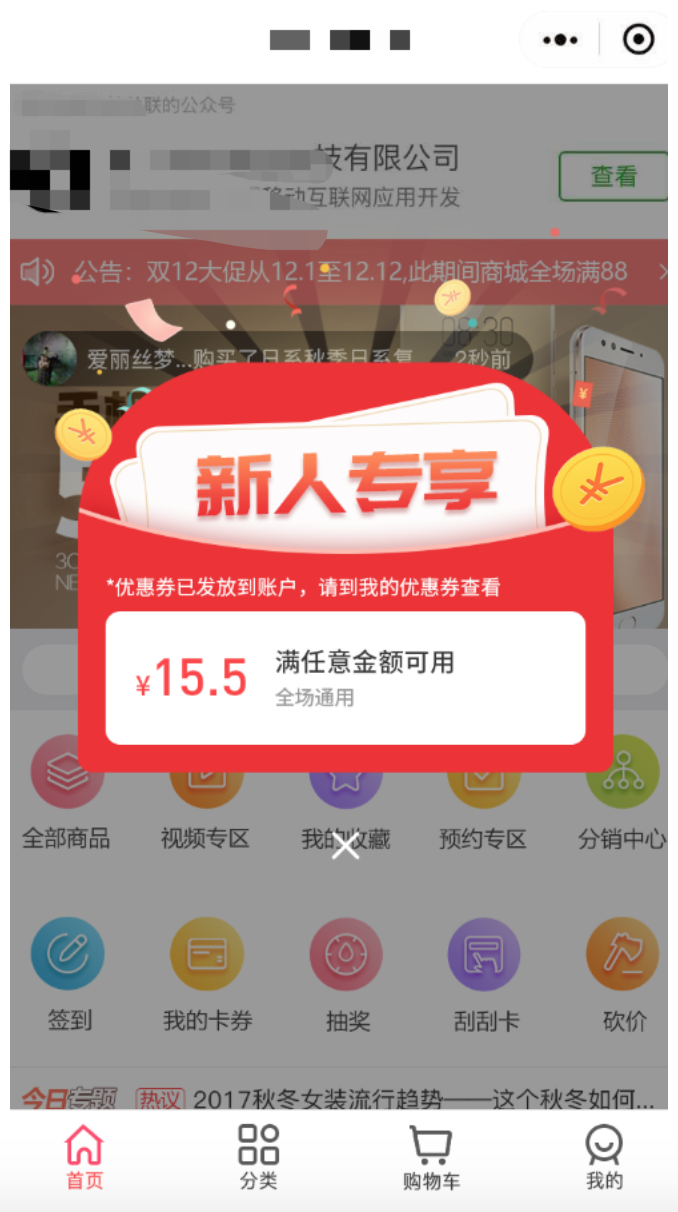
Task: Close the mini program via circle button
Action: click(637, 40)
